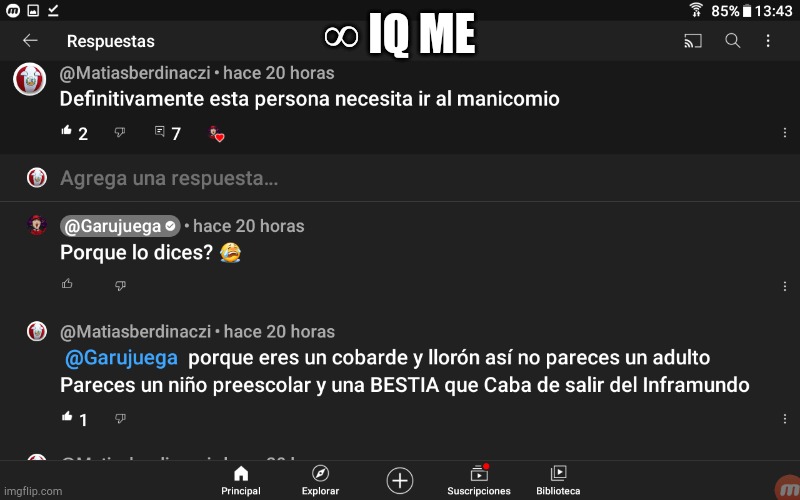Open options for 'Porque lo dices?' reply

783,285
